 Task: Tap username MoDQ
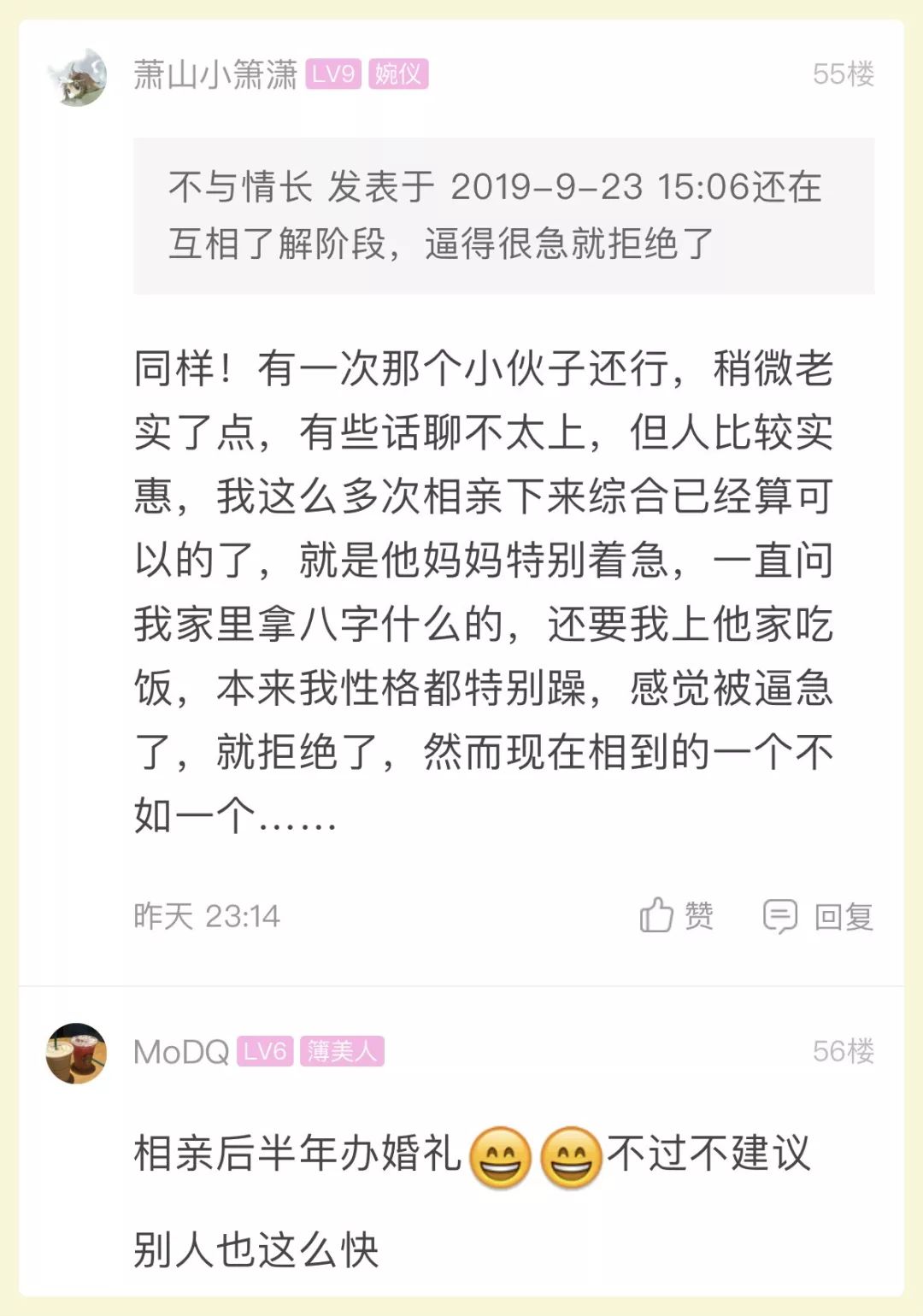click(181, 1052)
